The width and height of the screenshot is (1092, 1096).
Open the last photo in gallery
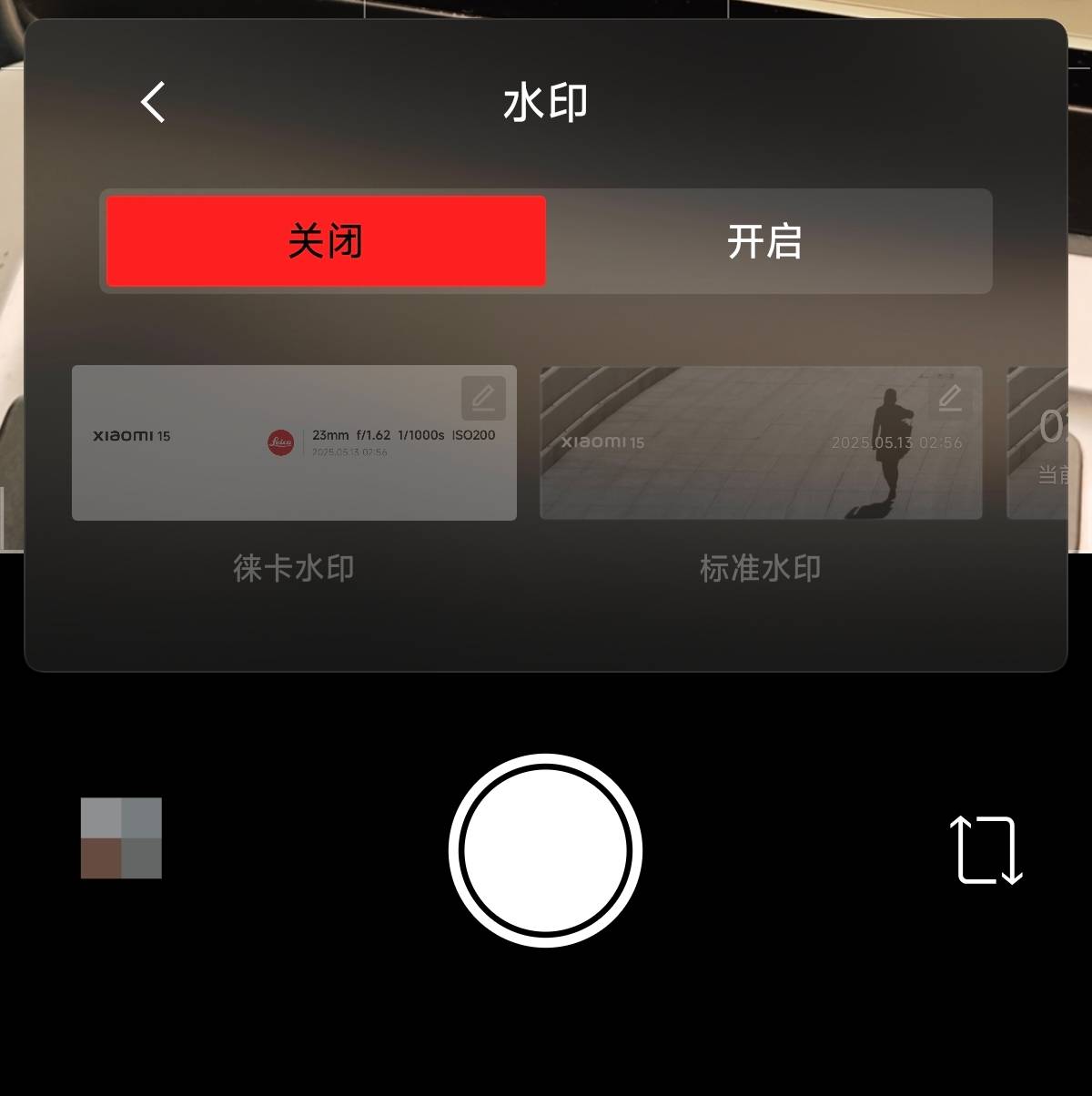(121, 838)
